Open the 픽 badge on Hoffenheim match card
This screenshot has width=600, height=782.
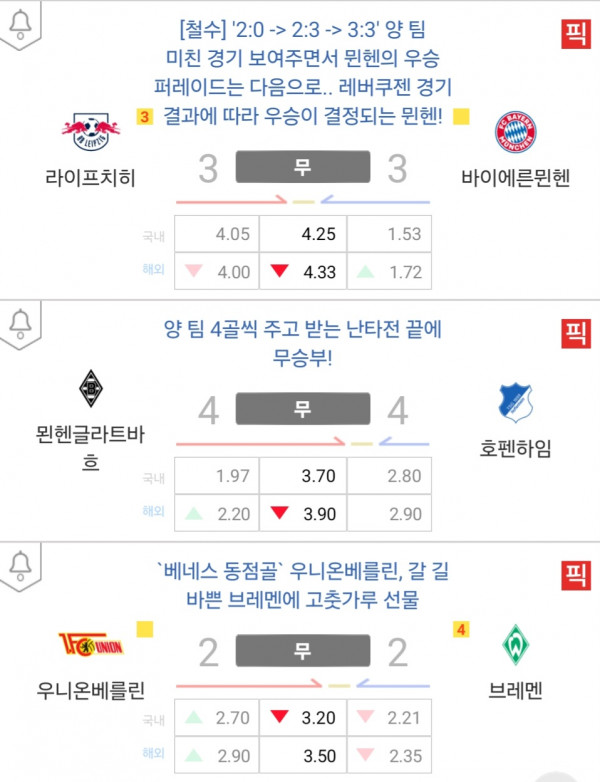(573, 330)
